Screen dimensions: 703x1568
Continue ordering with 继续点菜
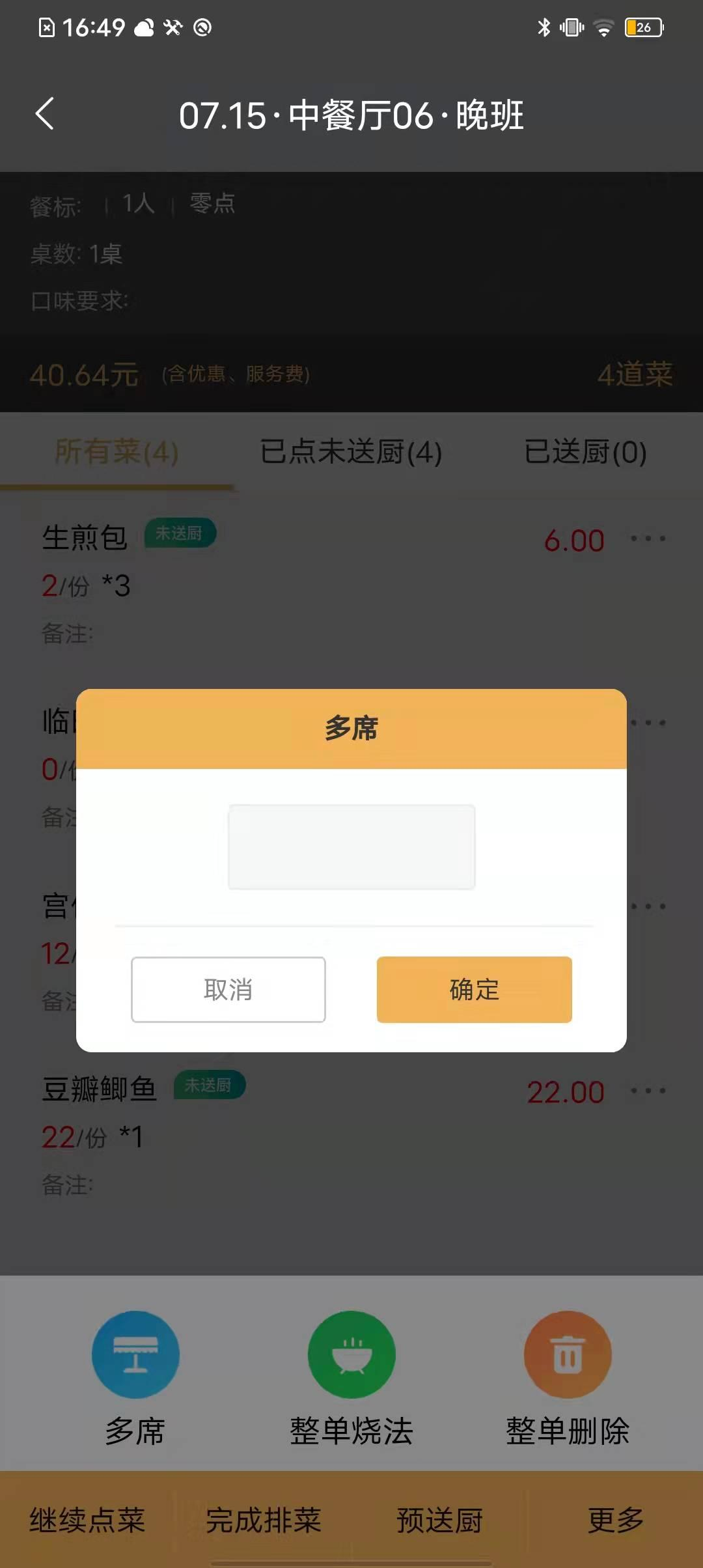point(87,1520)
